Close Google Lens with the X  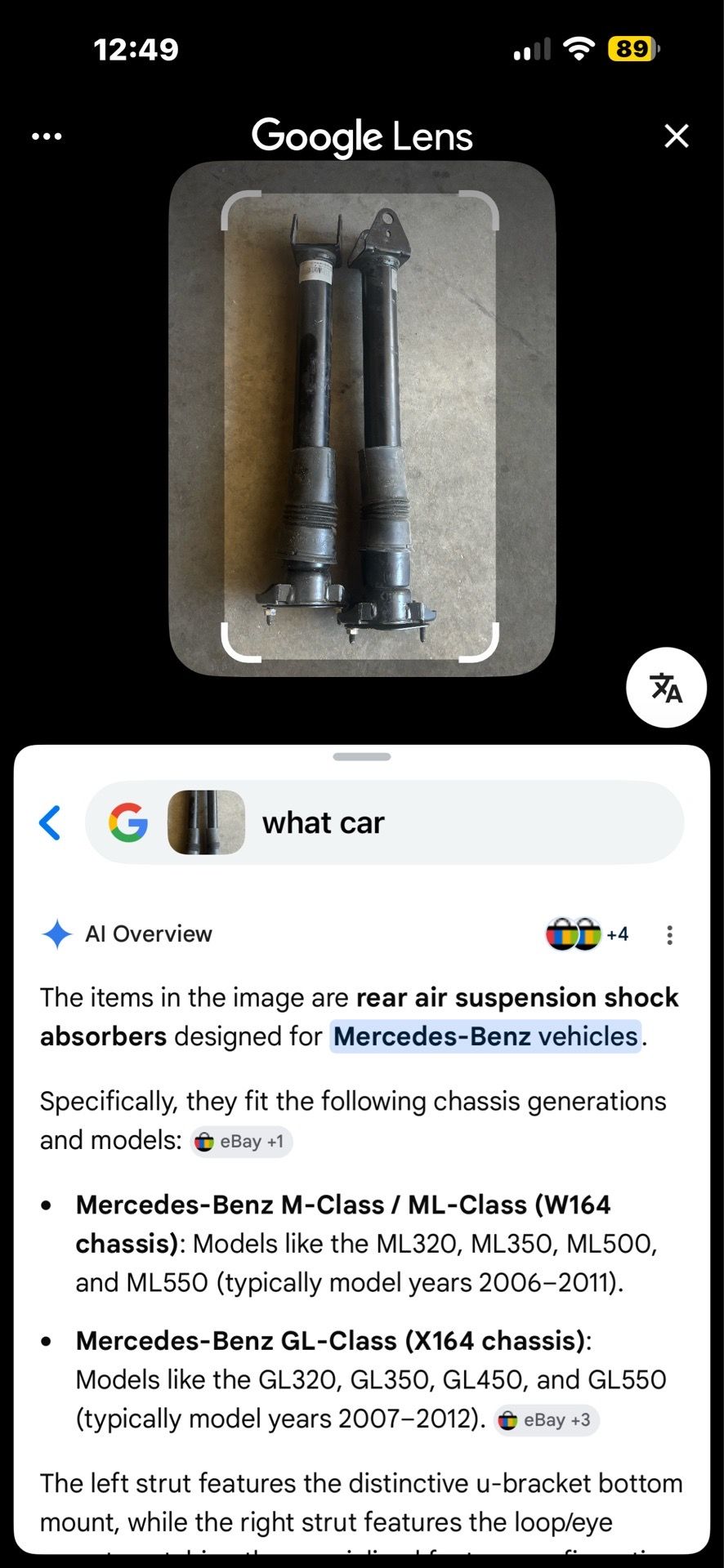click(x=677, y=136)
